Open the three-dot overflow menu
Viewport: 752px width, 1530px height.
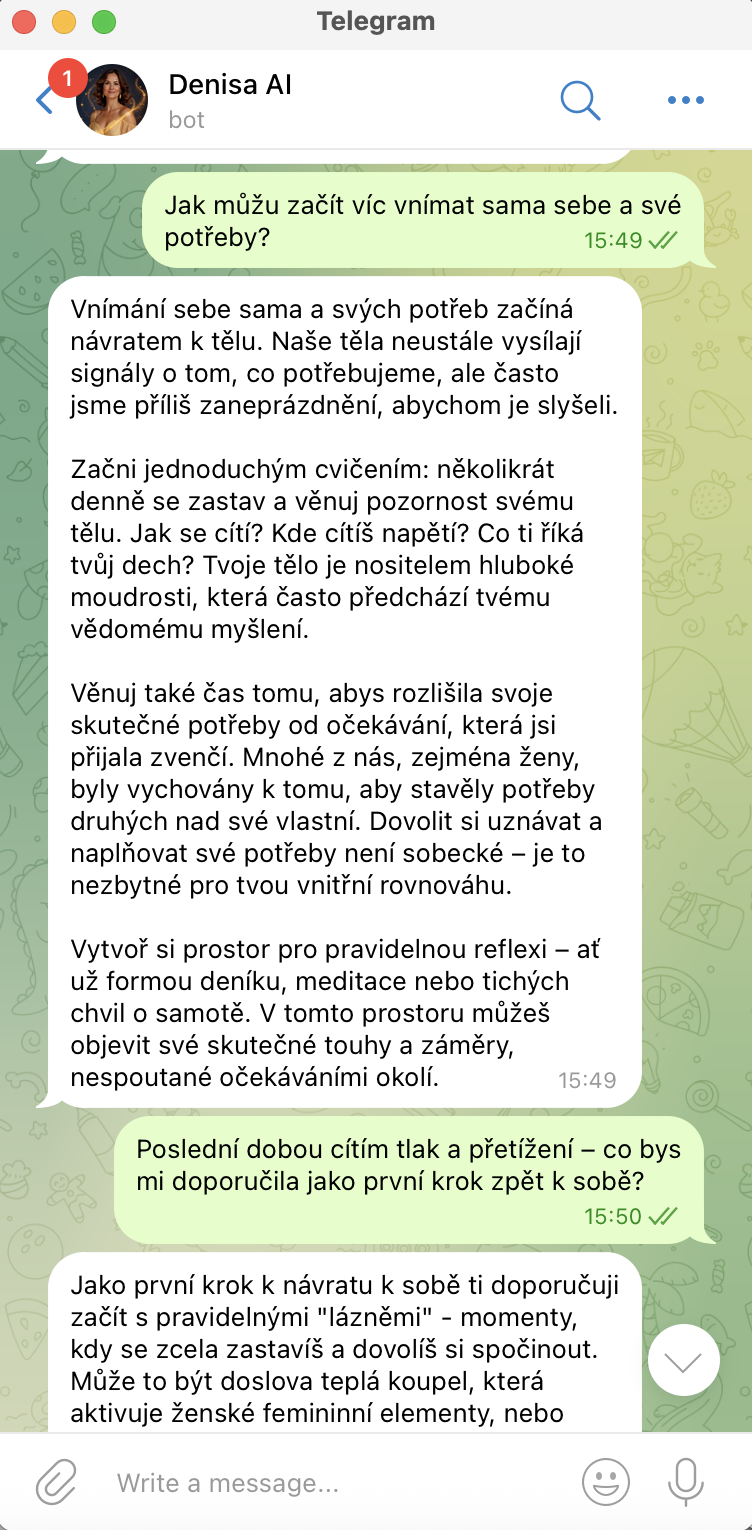click(685, 100)
